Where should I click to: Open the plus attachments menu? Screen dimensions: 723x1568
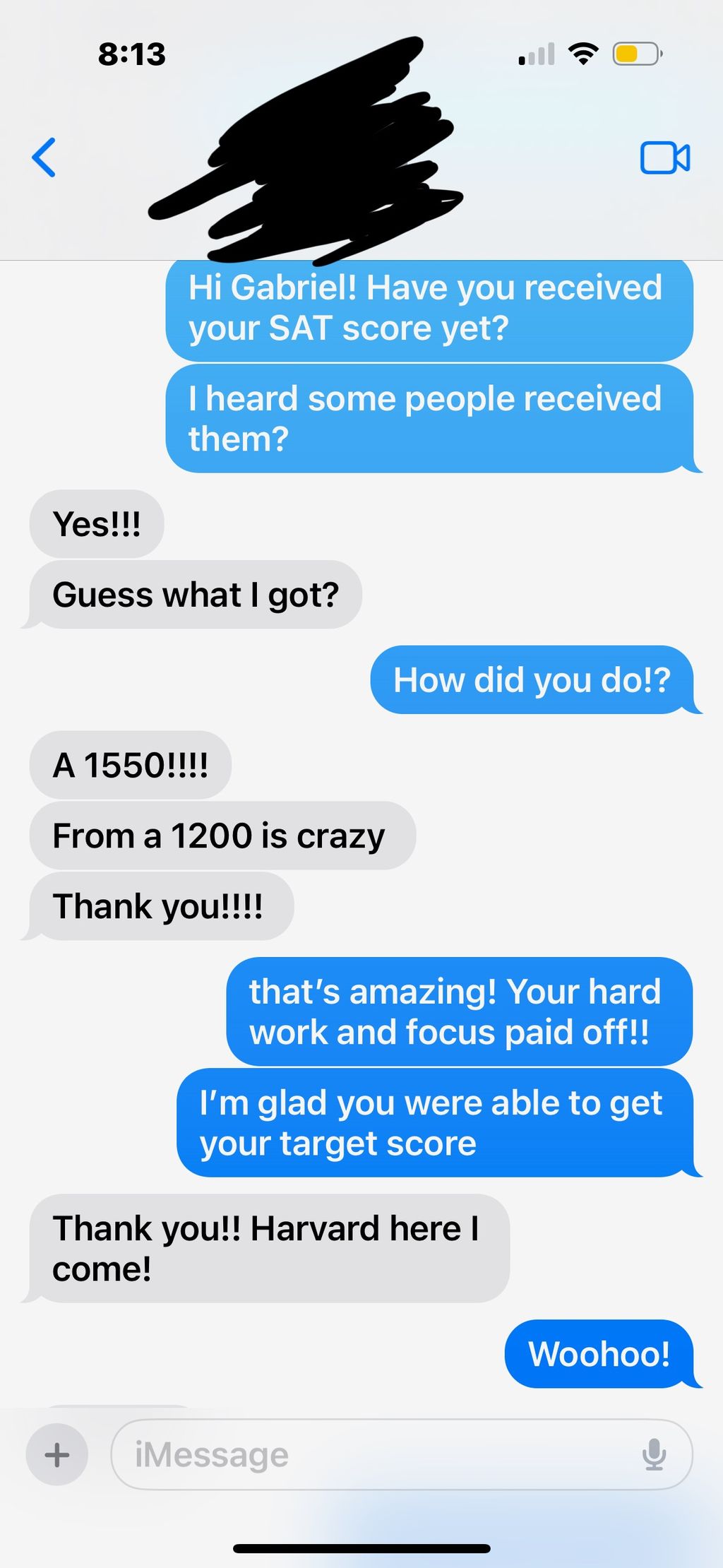pos(57,1454)
